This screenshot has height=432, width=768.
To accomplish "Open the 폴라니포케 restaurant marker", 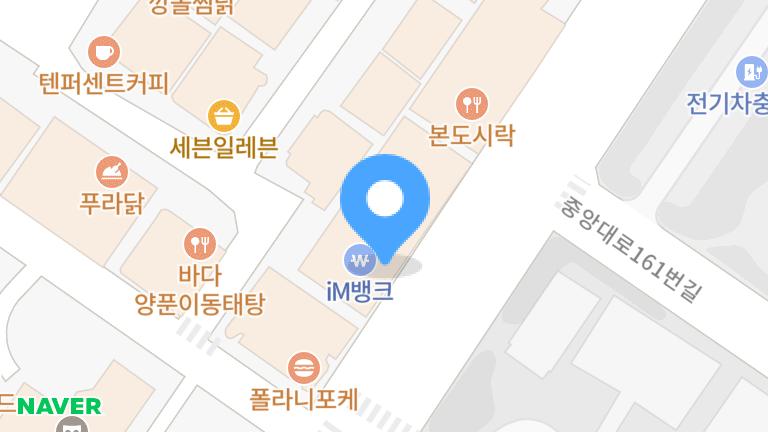I will tap(304, 366).
